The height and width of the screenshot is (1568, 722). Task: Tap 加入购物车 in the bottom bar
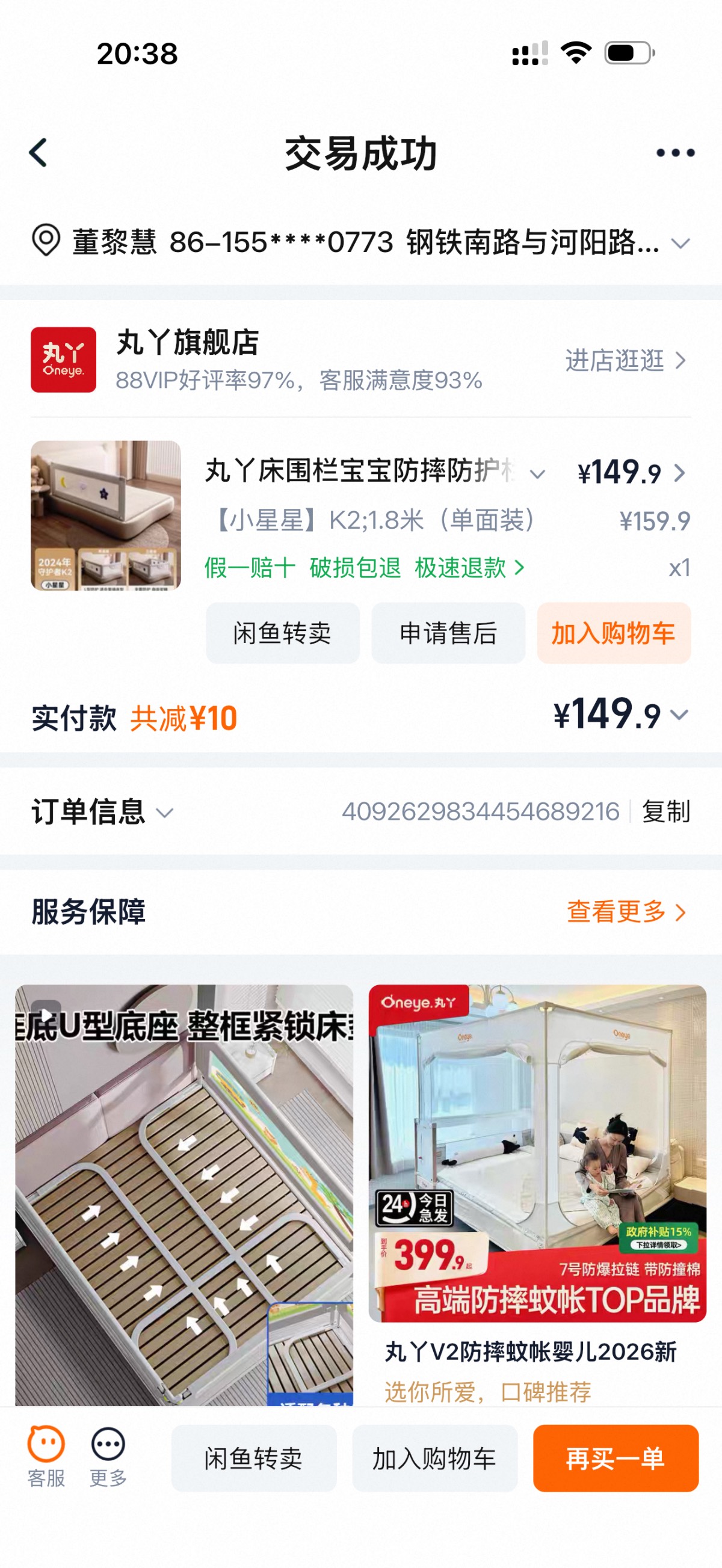click(x=434, y=1459)
